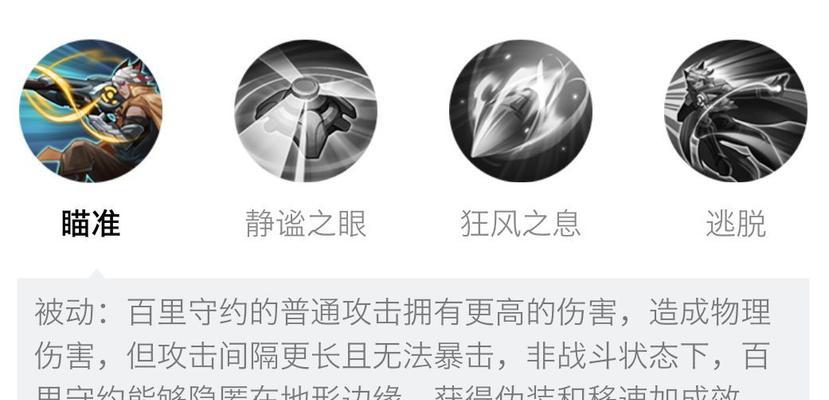Select the 瞄准 skill tab
This screenshot has height=400, width=829.
[x=91, y=112]
